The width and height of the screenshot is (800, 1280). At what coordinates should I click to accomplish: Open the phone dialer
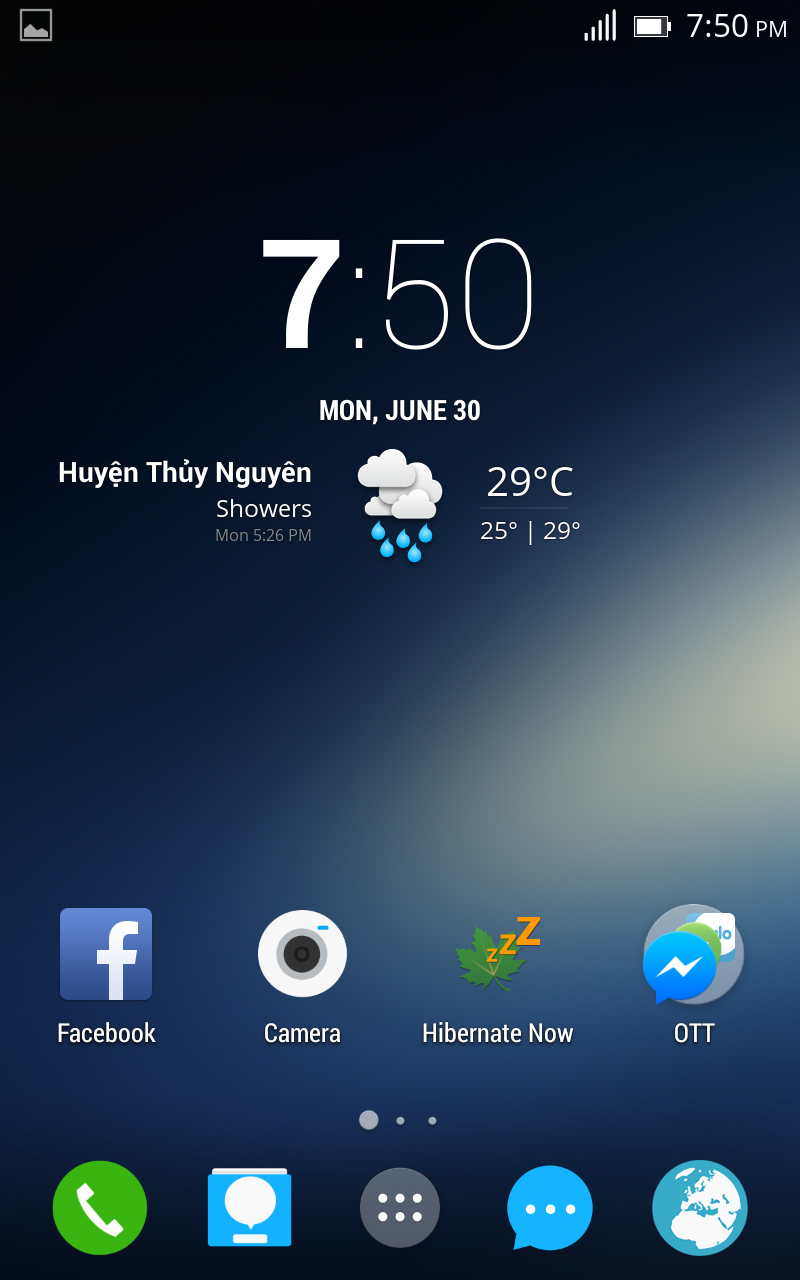coord(100,1208)
